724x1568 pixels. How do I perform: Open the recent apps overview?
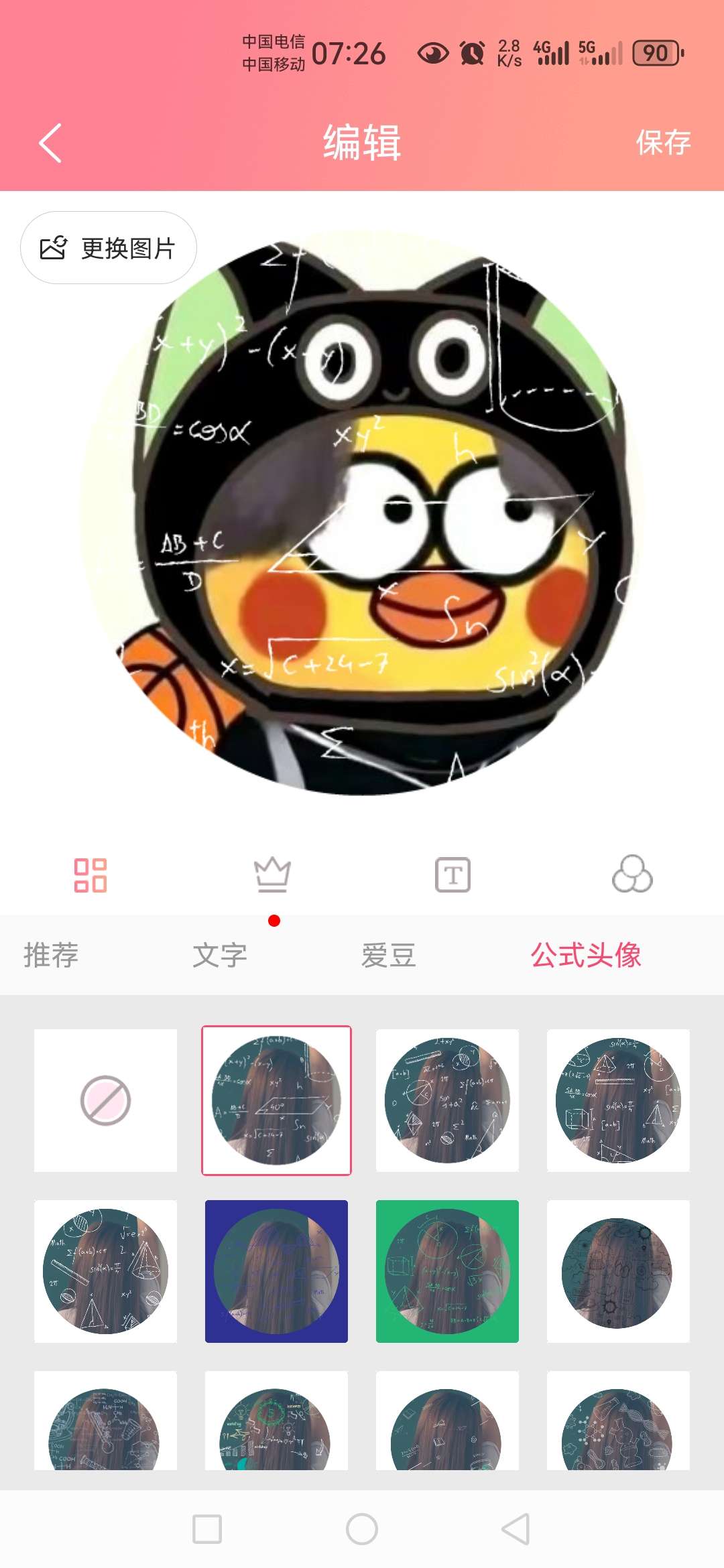pyautogui.click(x=207, y=1529)
